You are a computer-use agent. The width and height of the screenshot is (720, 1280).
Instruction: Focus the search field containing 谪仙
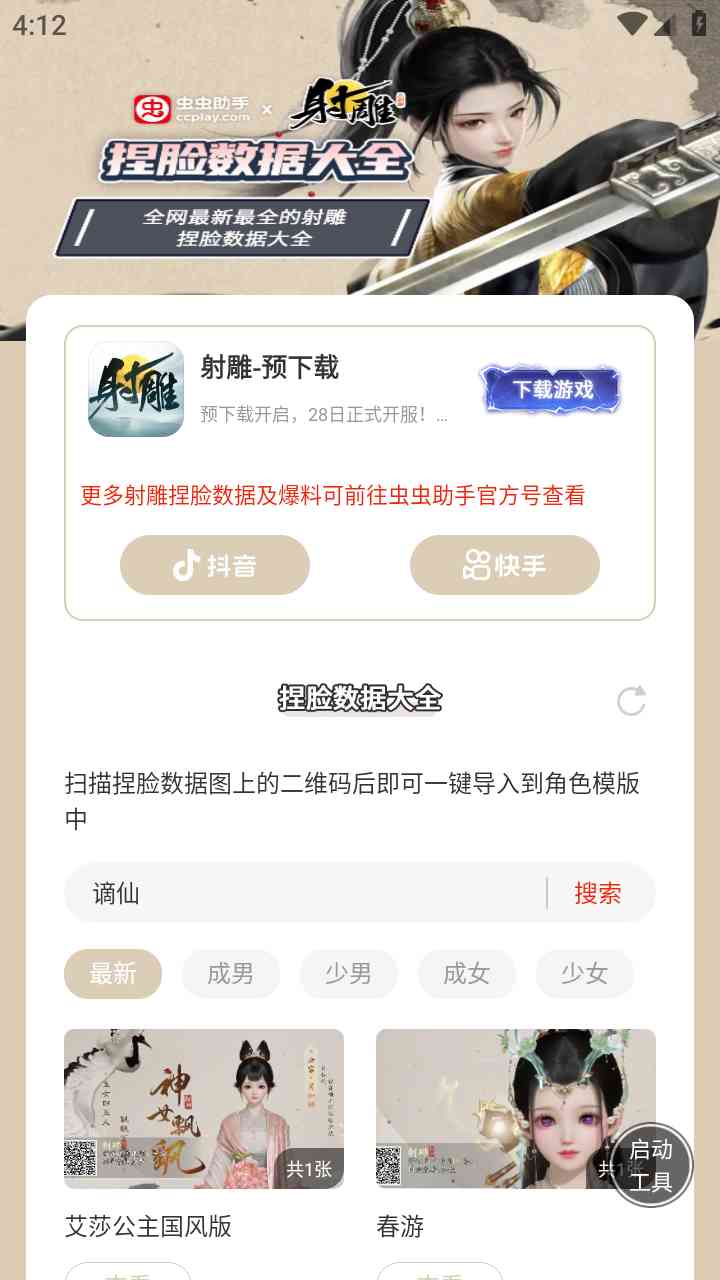[x=310, y=893]
